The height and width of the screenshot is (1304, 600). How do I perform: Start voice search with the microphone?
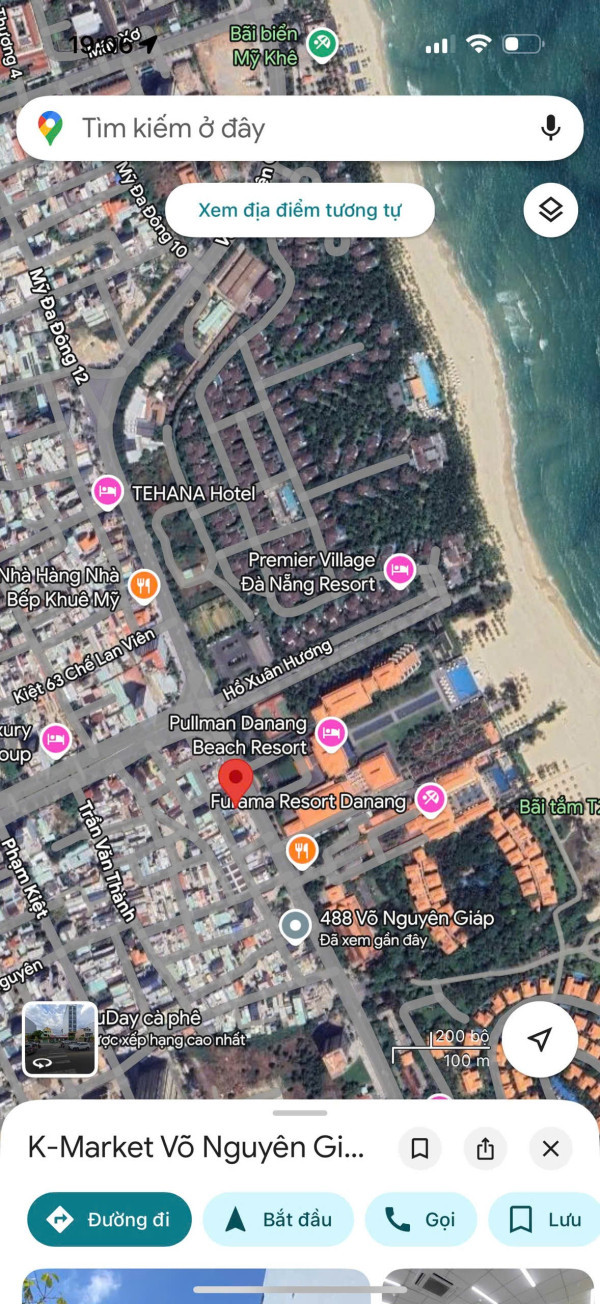[549, 128]
